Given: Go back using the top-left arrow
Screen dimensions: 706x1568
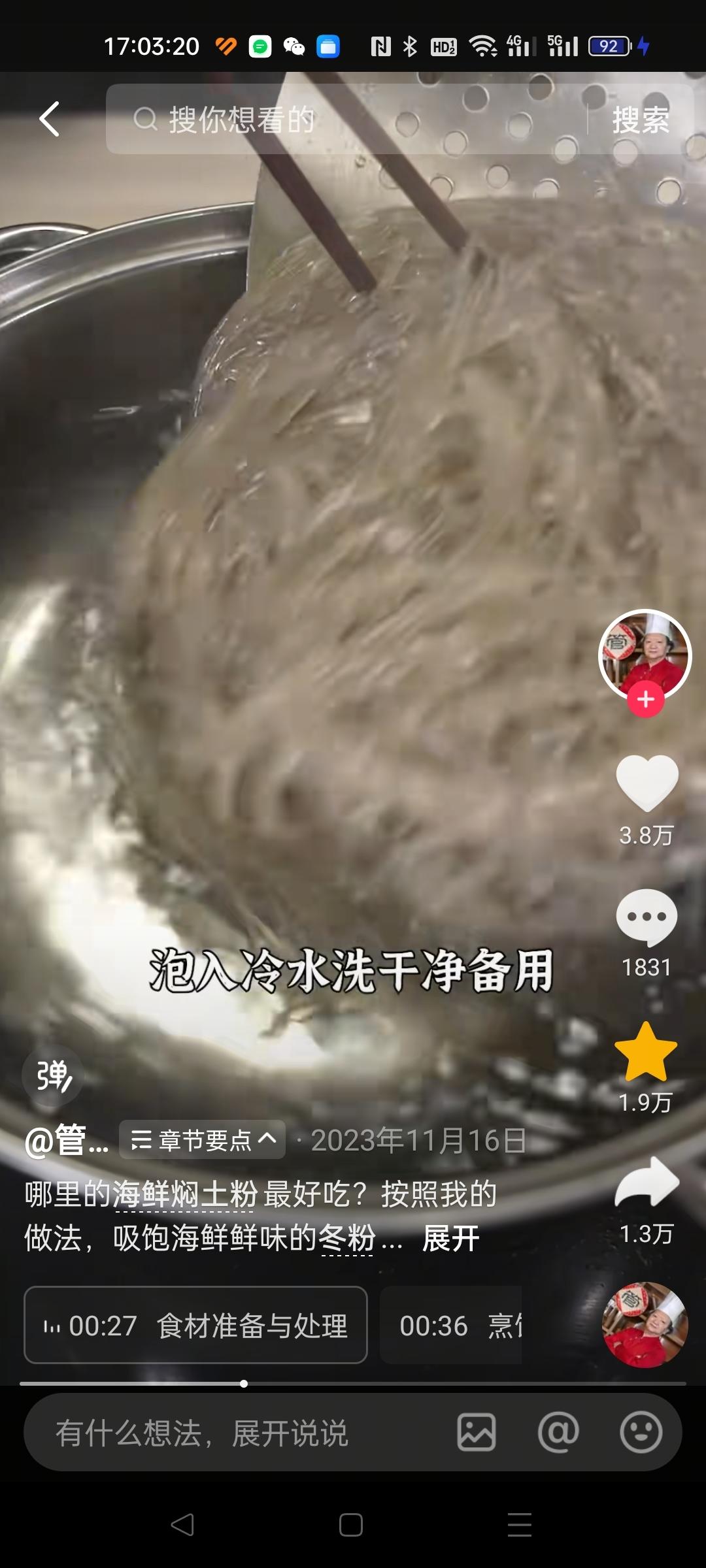Looking at the screenshot, I should [50, 119].
